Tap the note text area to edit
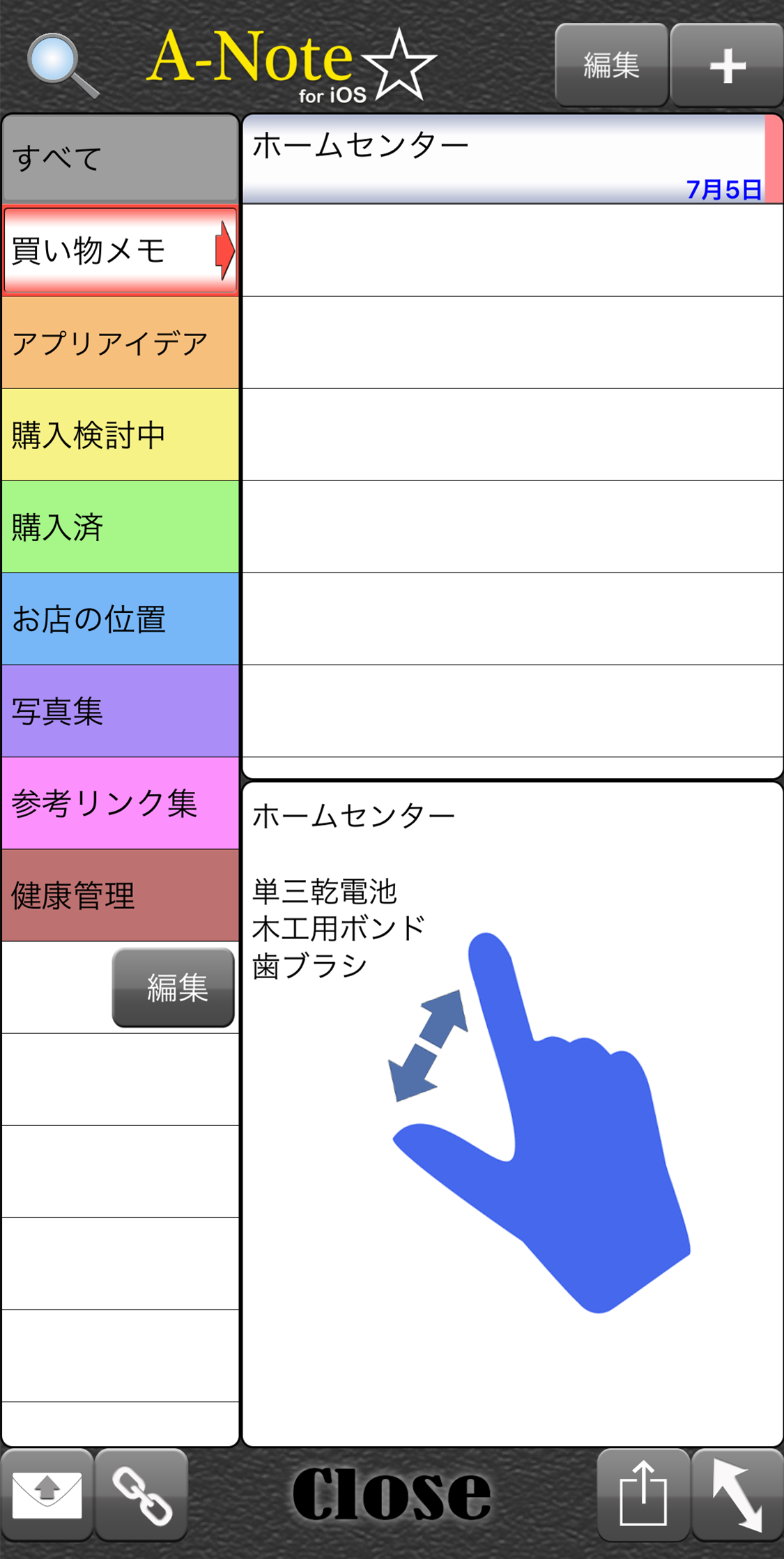This screenshot has width=784, height=1559. [512, 1116]
